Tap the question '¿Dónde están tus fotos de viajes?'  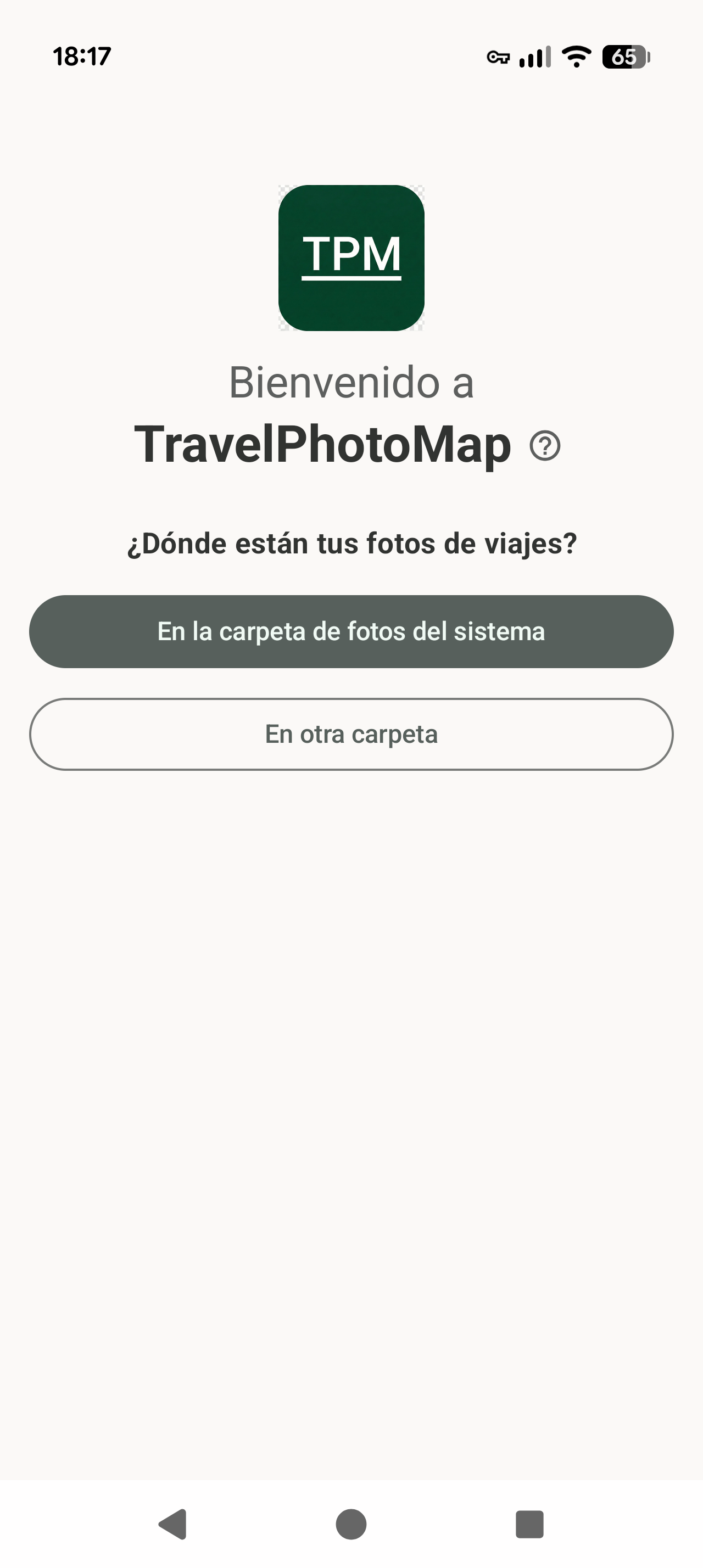coord(351,543)
